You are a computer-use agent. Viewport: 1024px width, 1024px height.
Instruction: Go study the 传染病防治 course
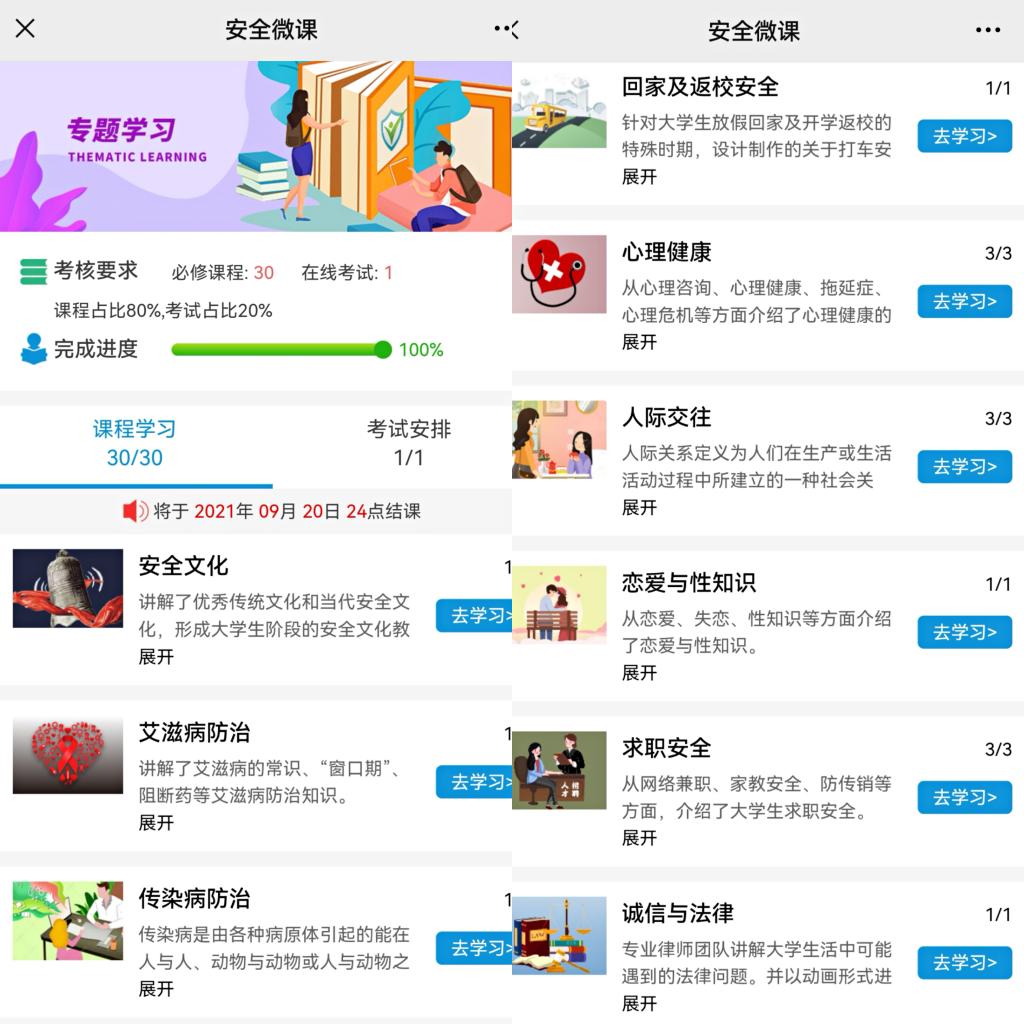474,948
